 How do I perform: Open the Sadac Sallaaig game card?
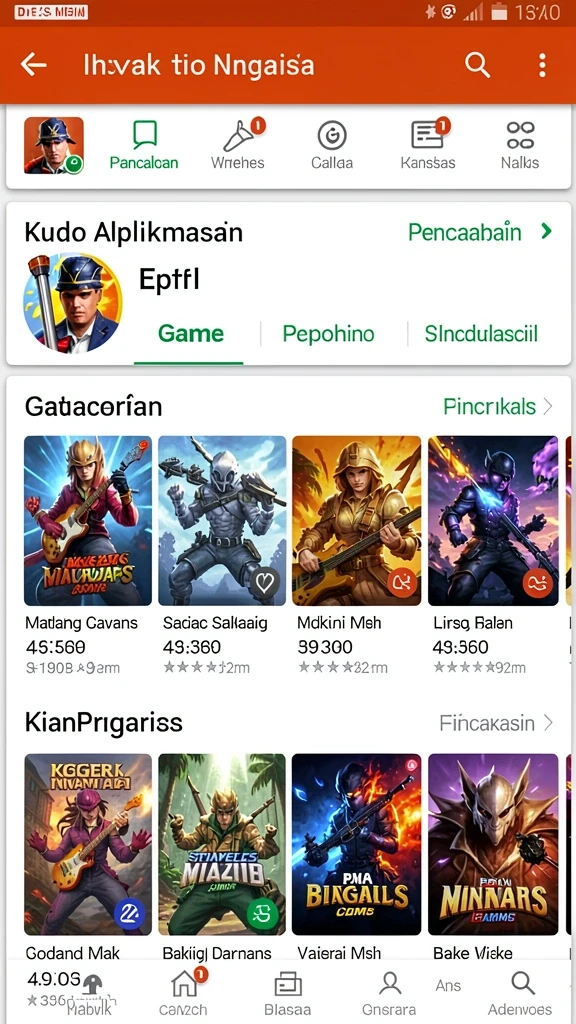tap(222, 556)
